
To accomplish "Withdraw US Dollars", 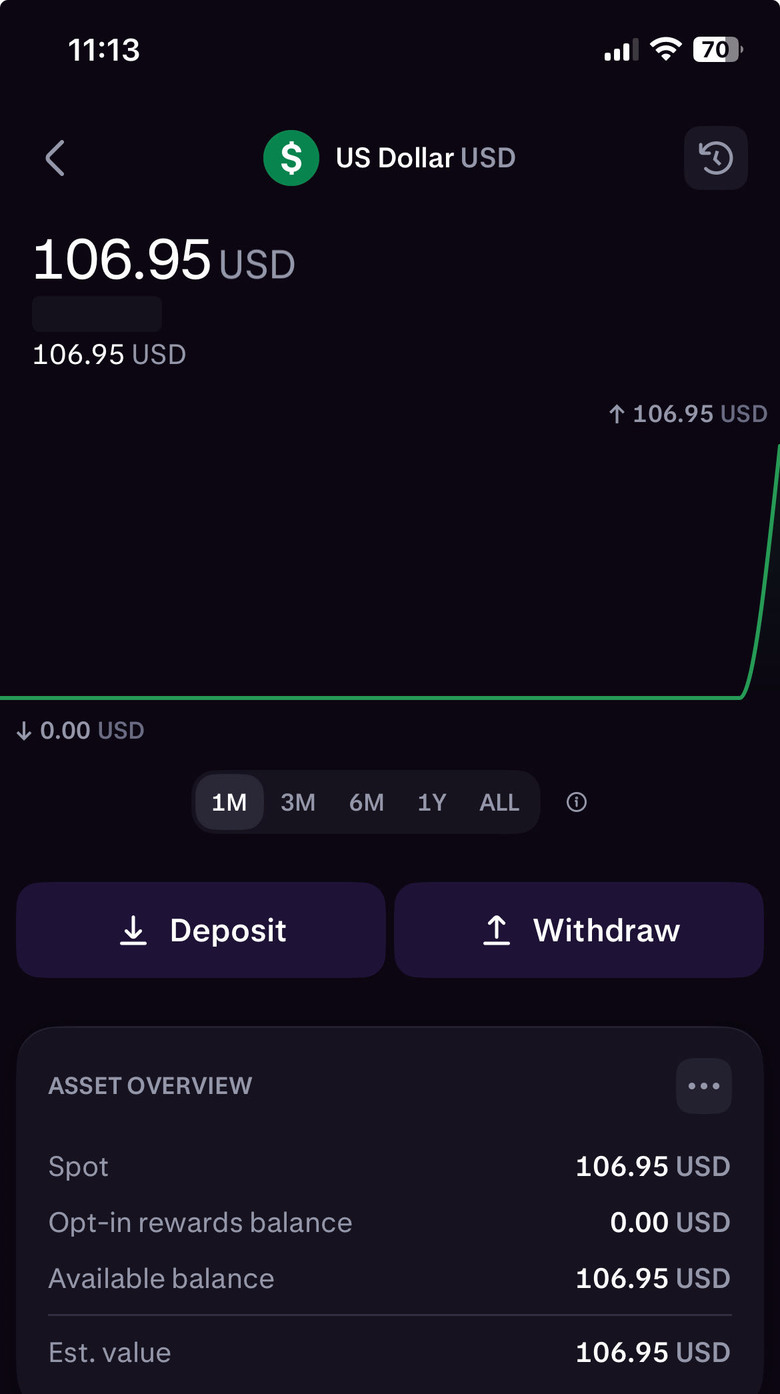I will coord(579,930).
